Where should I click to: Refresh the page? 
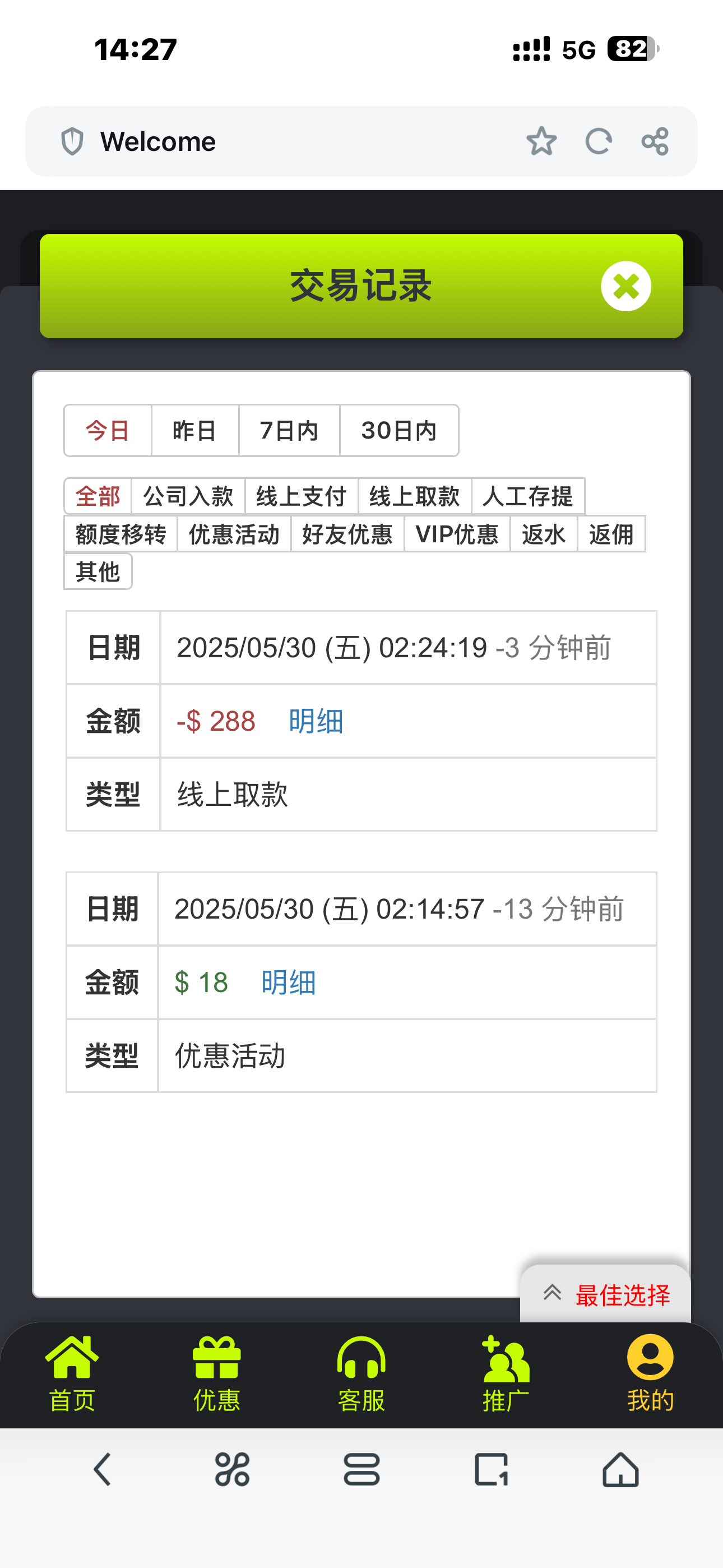pos(600,141)
